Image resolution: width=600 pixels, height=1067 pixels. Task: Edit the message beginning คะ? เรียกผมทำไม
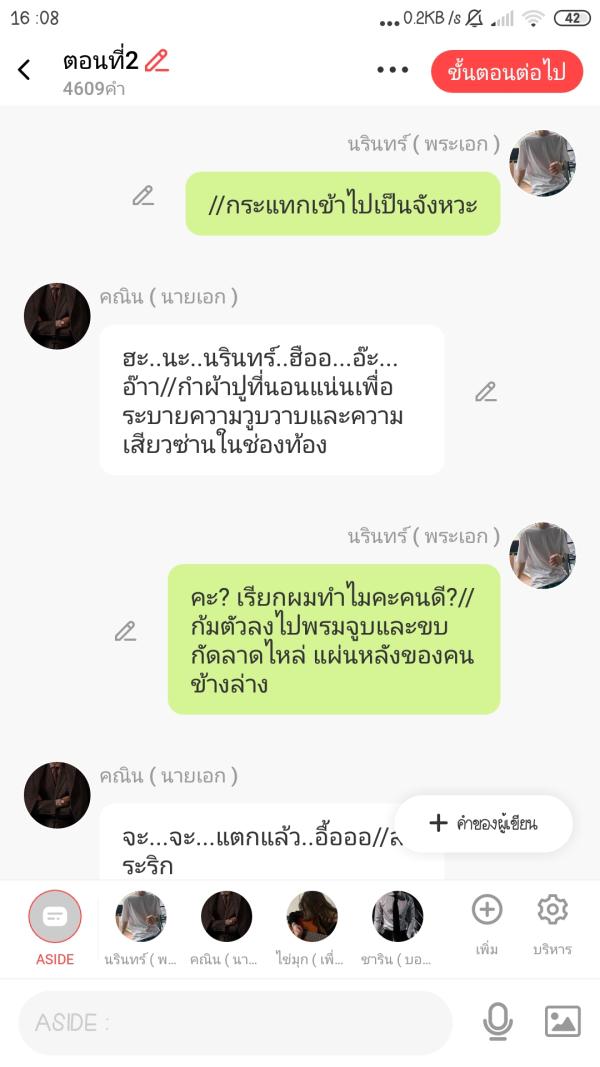point(125,631)
